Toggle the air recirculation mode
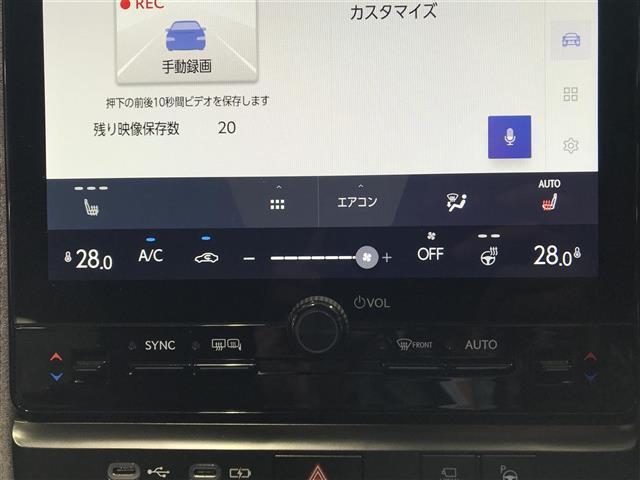This screenshot has width=640, height=480. 206,255
